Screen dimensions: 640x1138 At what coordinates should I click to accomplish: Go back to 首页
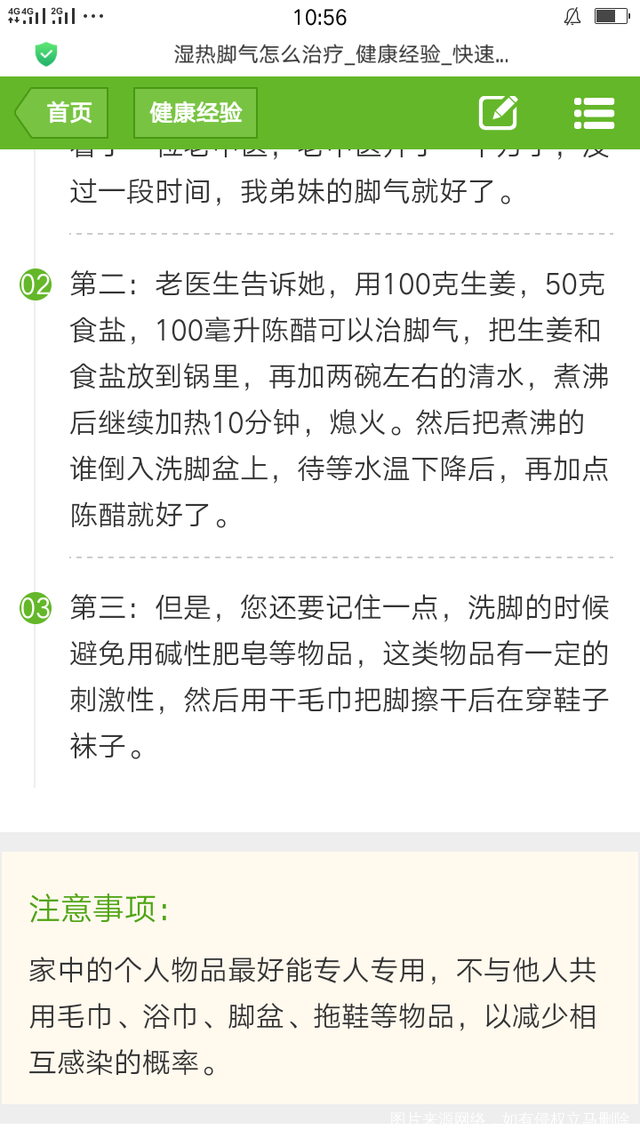tap(63, 113)
